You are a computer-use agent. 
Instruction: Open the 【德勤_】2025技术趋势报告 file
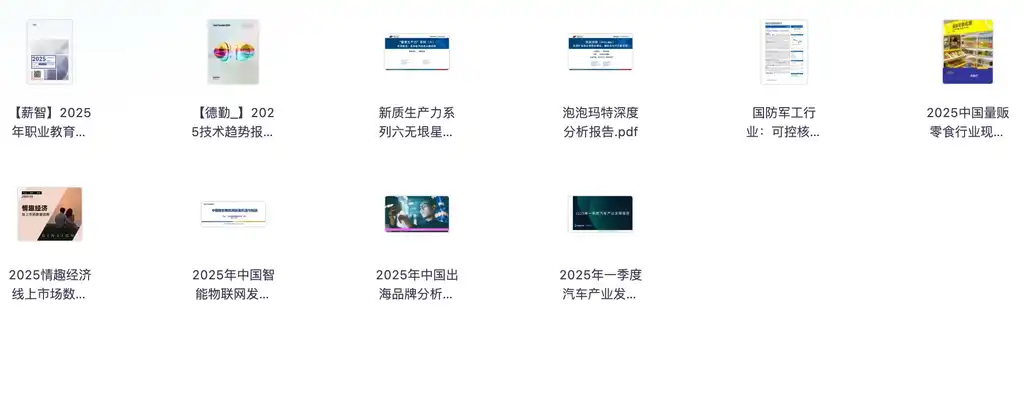tap(233, 52)
